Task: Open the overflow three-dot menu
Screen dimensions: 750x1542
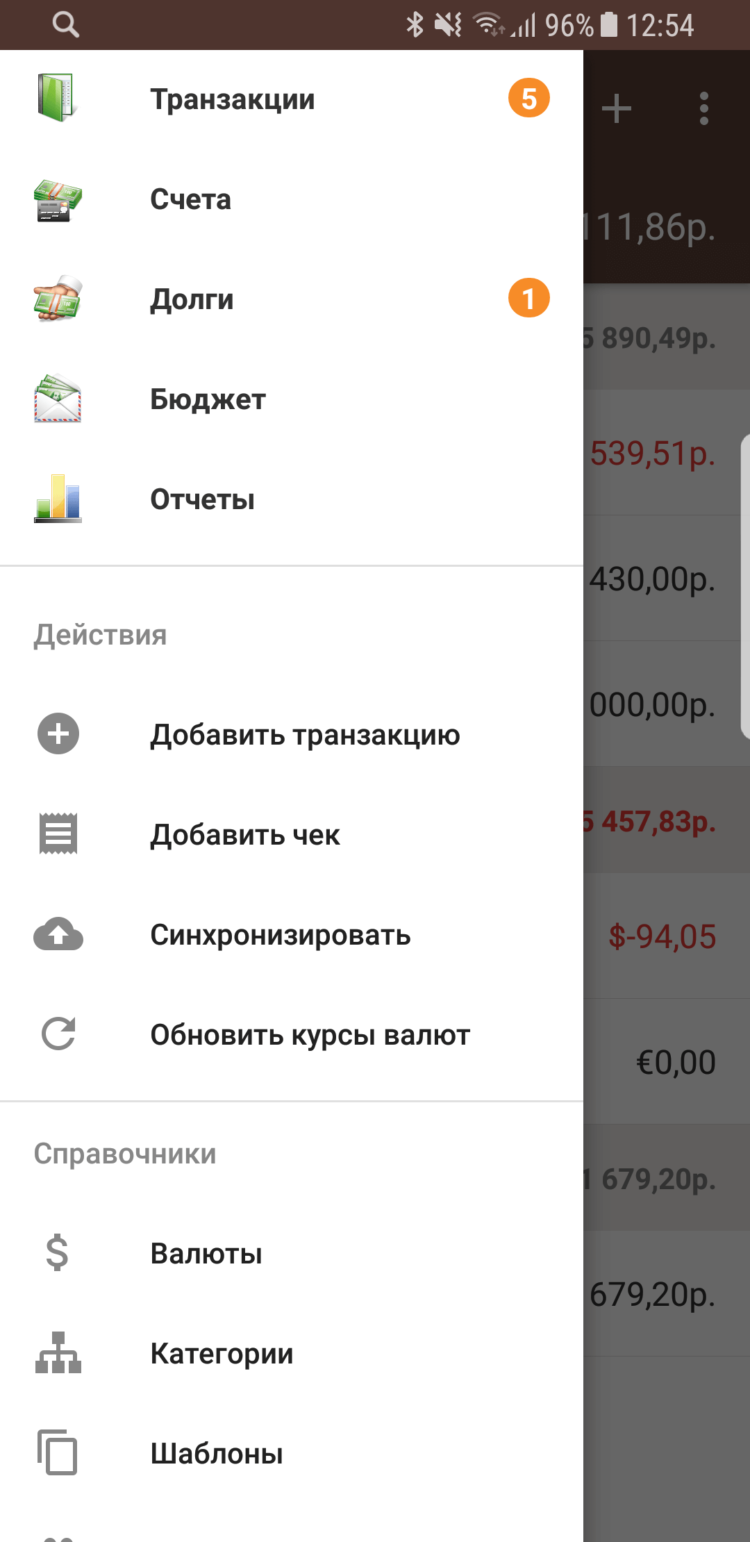Action: coord(703,110)
